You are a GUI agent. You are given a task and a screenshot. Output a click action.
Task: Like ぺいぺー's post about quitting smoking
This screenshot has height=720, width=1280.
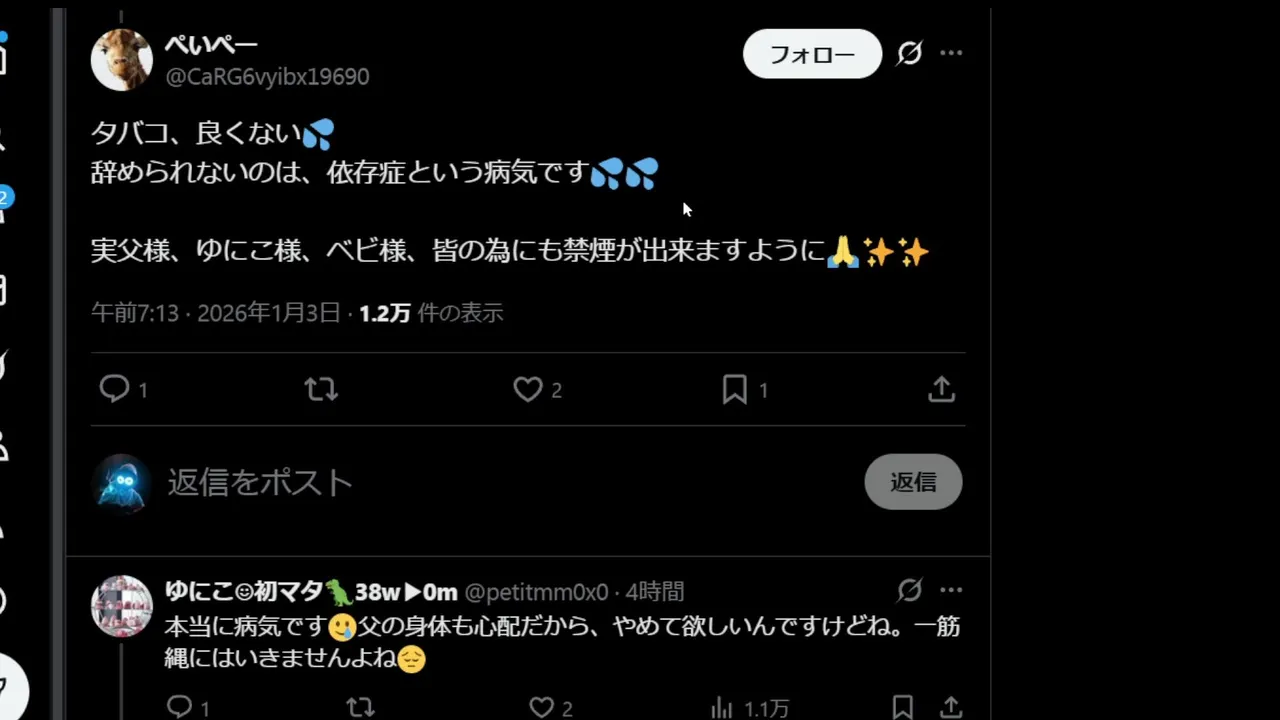pos(527,389)
